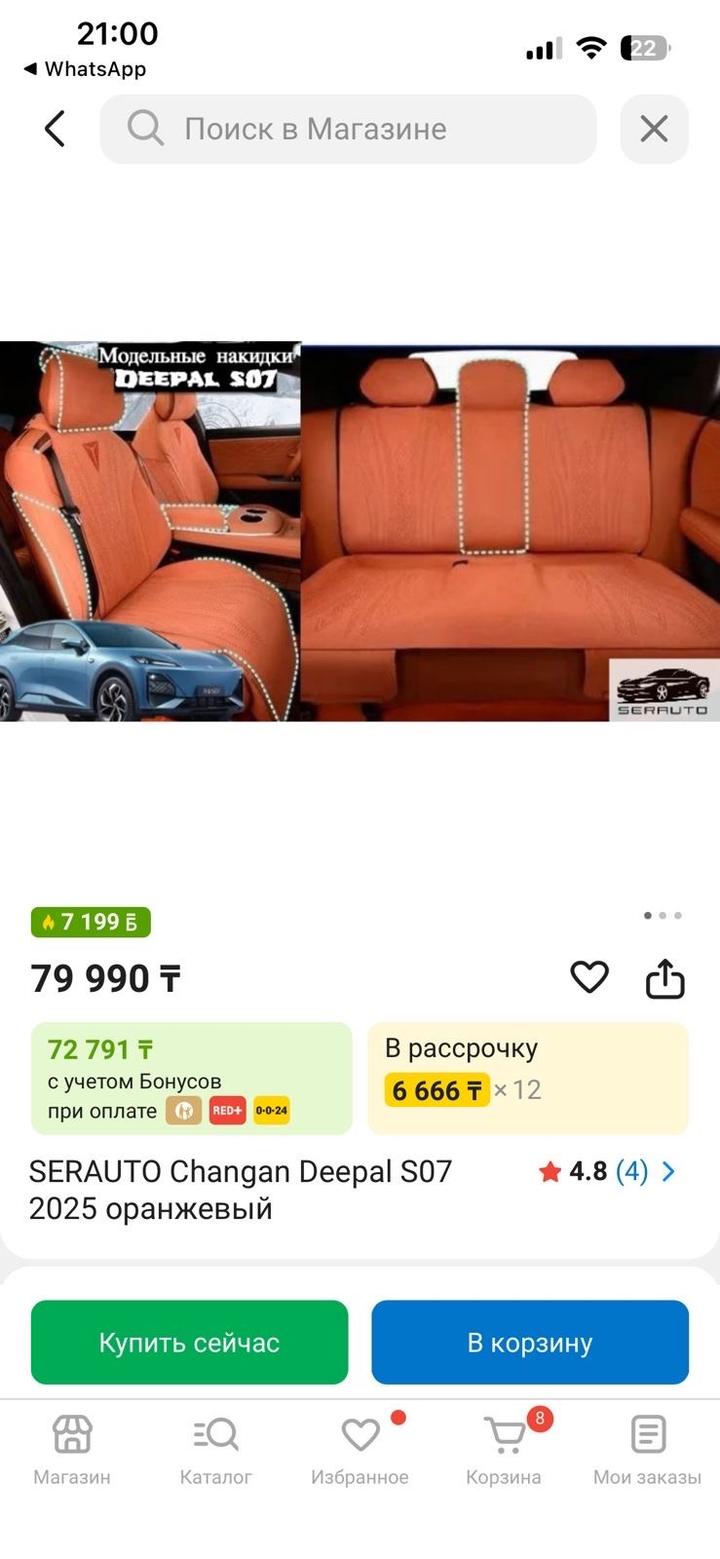Add item with В корзину button
The width and height of the screenshot is (720, 1559).
coord(530,1342)
